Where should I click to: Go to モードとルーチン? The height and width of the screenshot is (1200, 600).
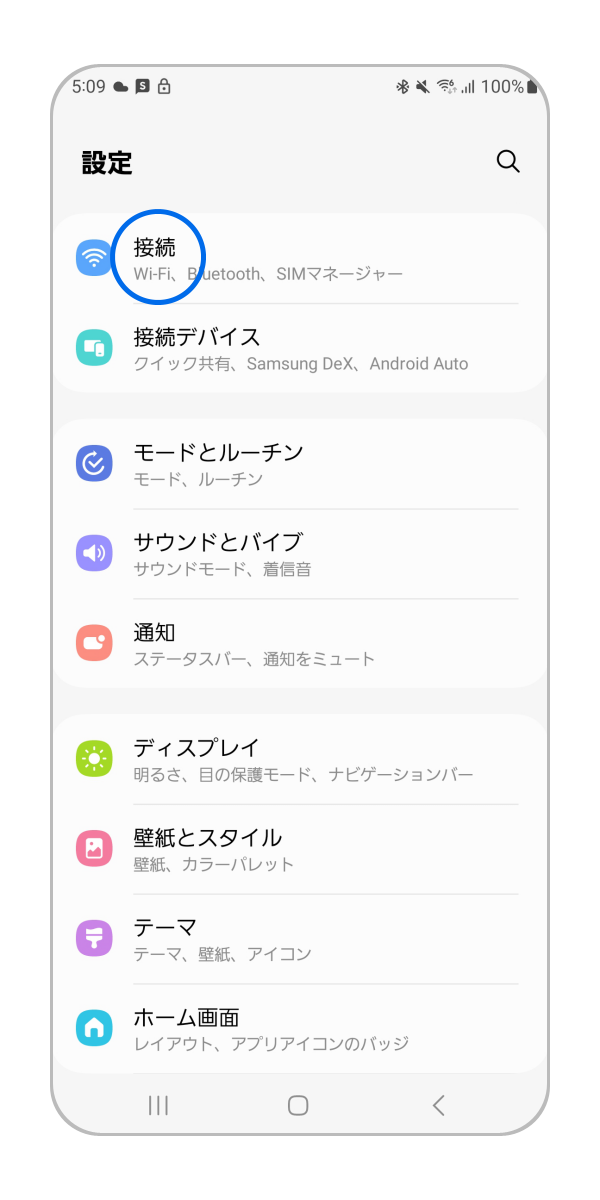click(x=300, y=464)
